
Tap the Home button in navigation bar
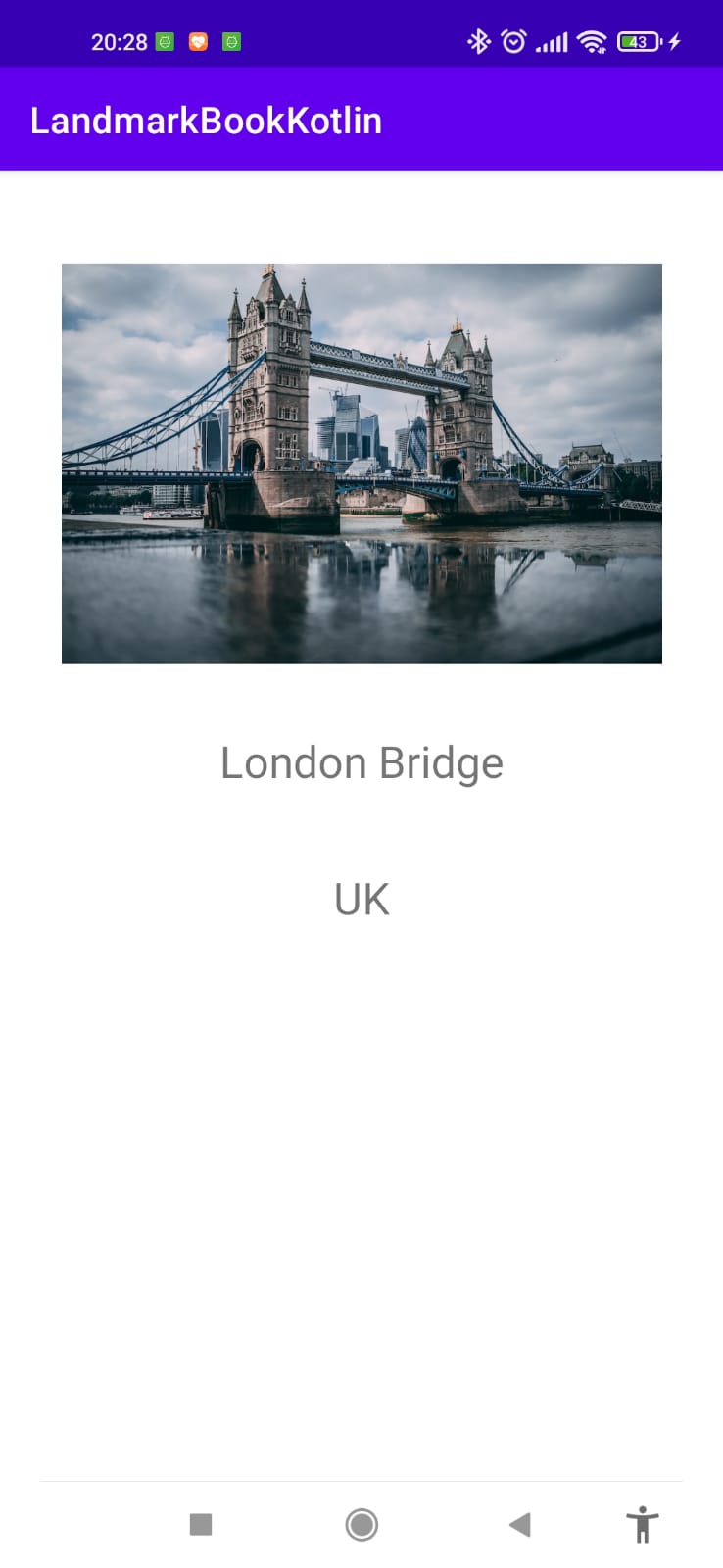pos(361,1525)
